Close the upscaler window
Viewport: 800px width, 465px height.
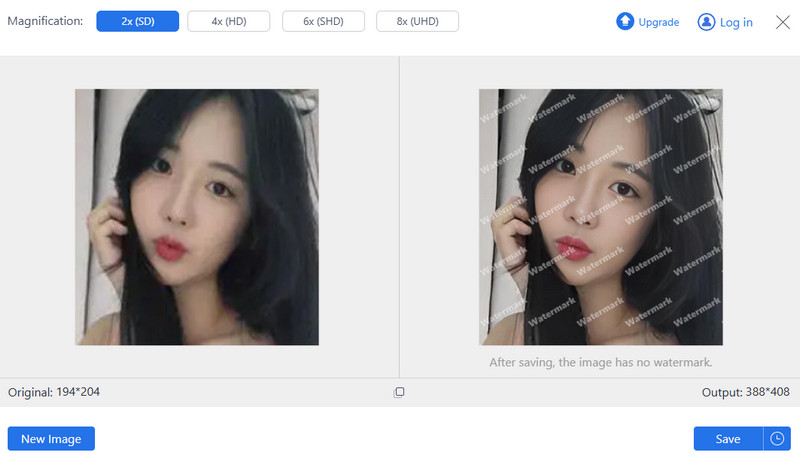coord(783,22)
